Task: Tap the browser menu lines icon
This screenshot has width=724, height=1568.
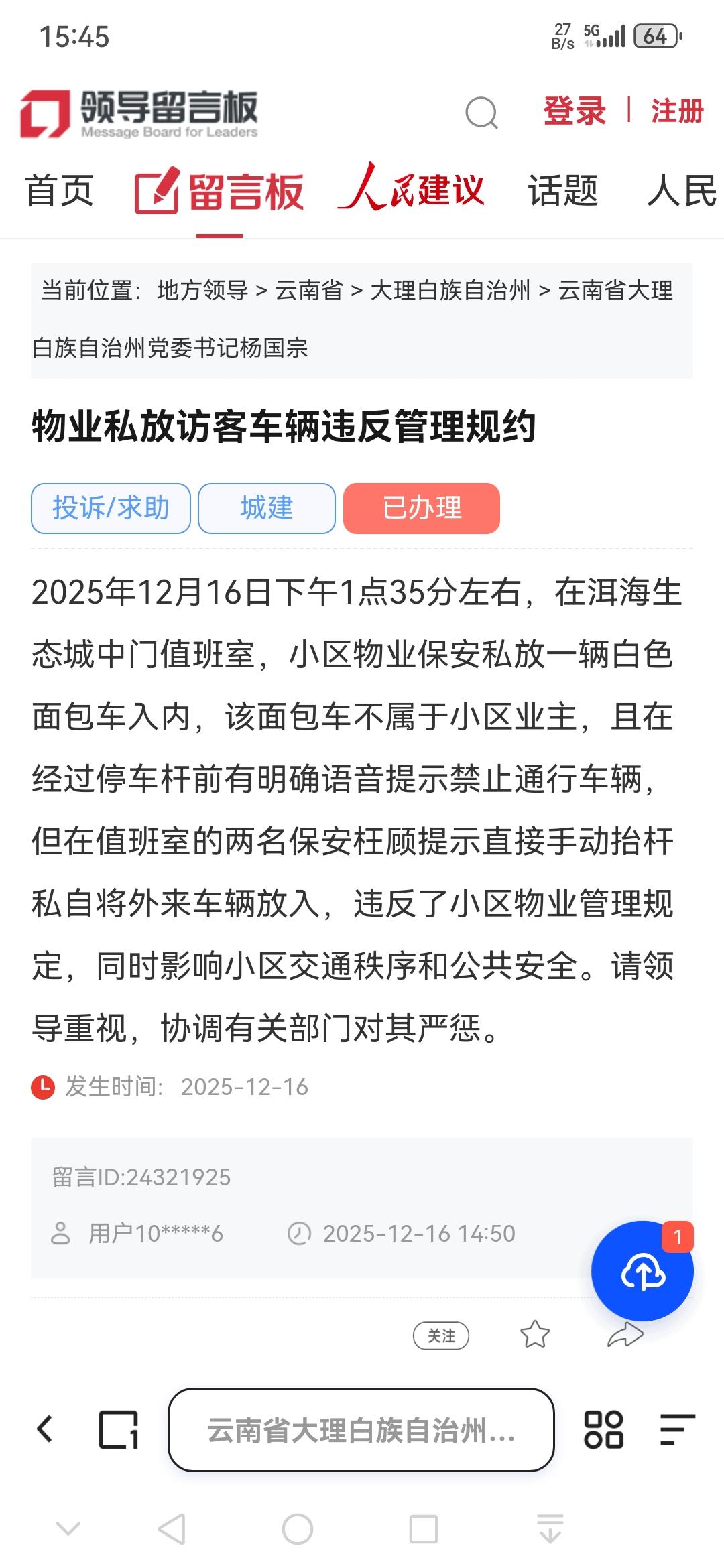Action: (x=676, y=1429)
